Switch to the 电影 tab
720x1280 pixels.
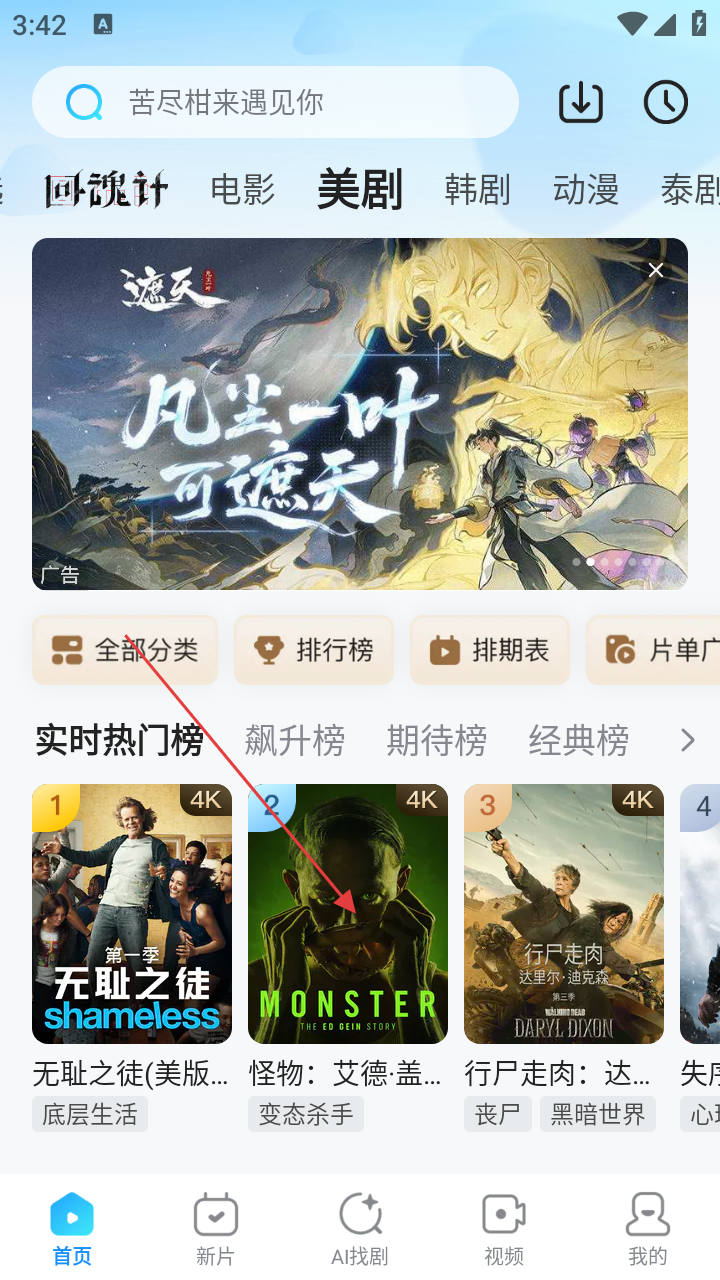pos(242,189)
